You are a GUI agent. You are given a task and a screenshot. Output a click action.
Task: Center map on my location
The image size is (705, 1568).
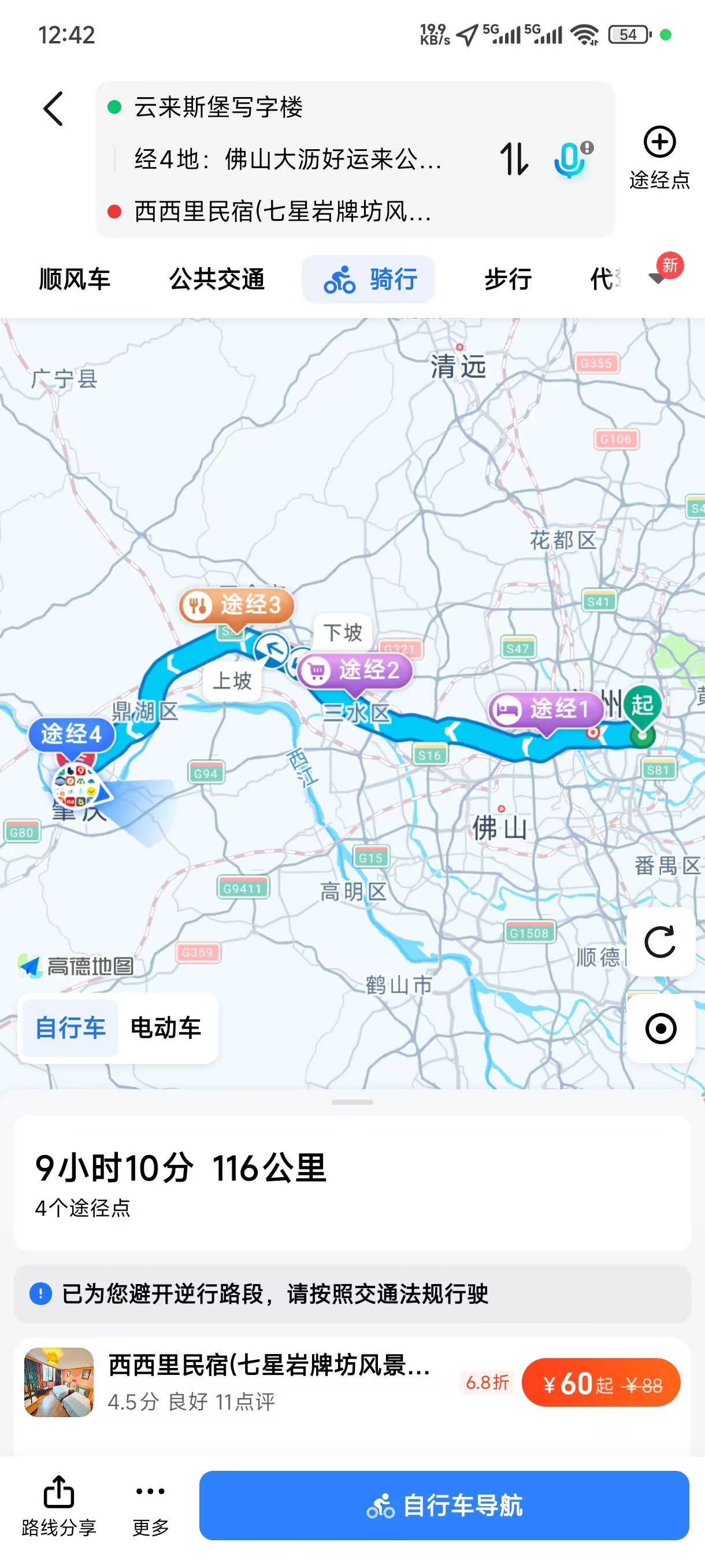pyautogui.click(x=660, y=1028)
